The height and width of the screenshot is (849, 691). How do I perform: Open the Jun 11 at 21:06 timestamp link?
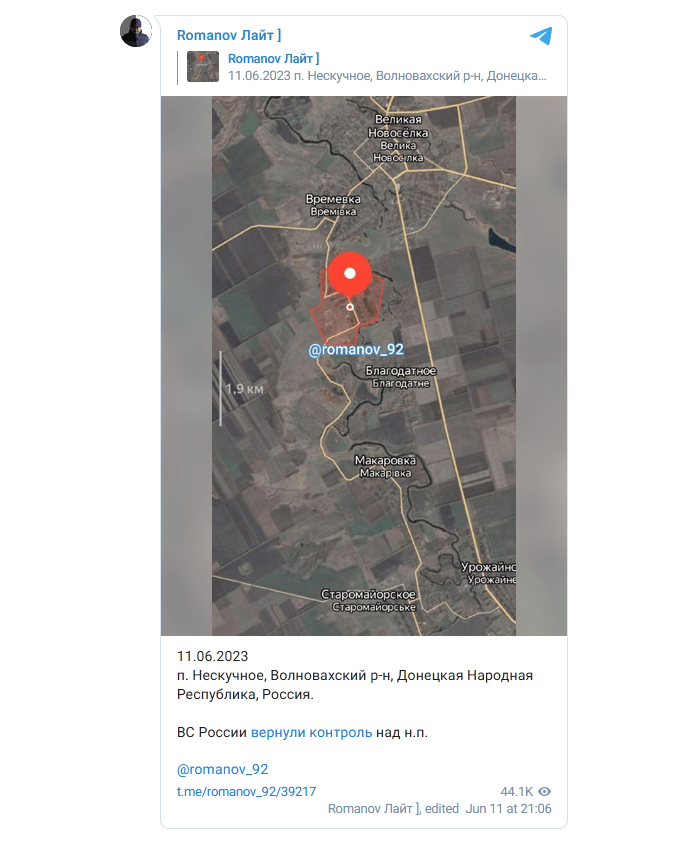coord(508,809)
